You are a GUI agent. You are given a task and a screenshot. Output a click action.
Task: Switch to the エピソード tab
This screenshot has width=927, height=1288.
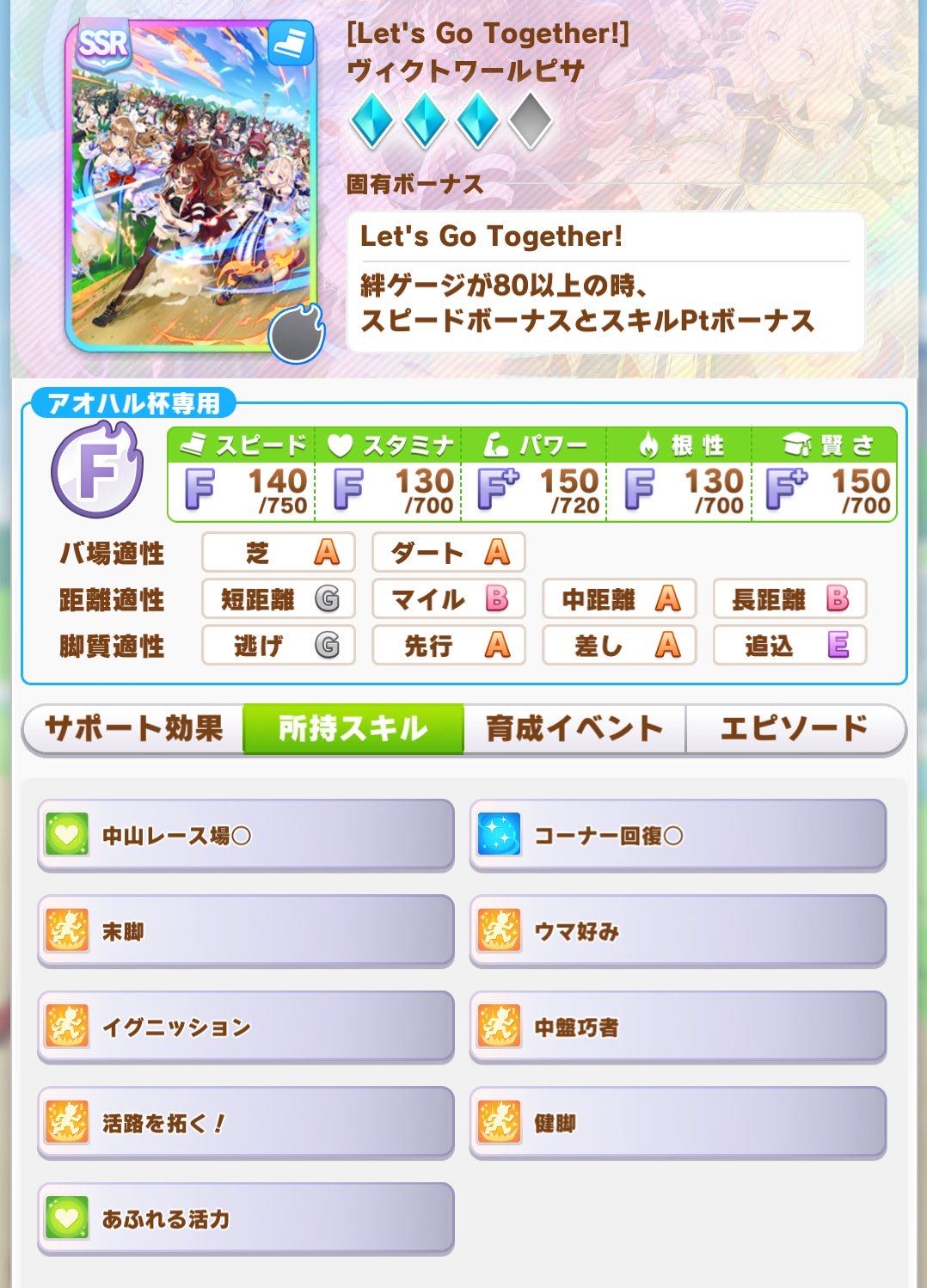795,729
